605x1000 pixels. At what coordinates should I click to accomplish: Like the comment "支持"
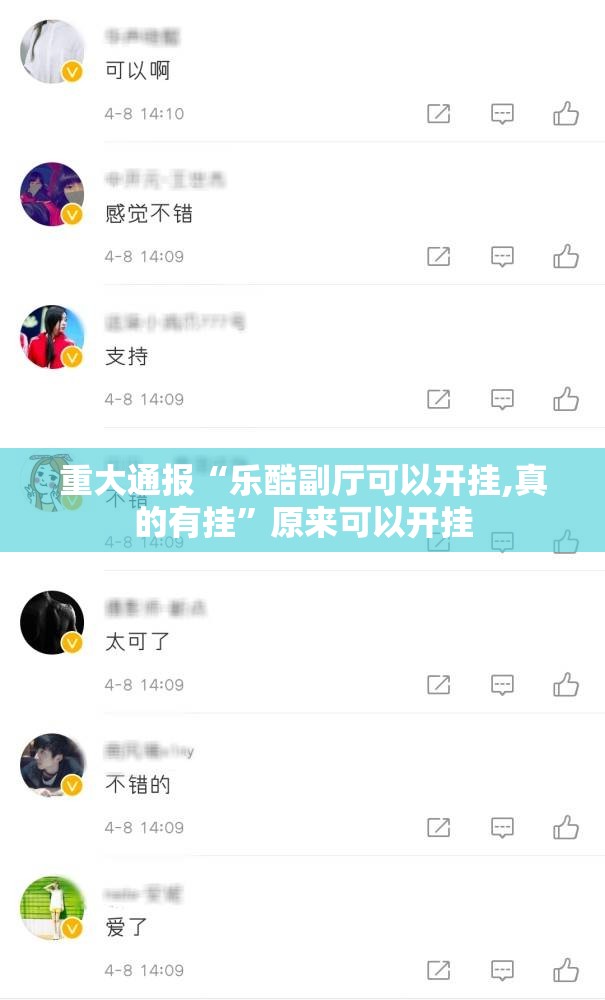point(566,400)
